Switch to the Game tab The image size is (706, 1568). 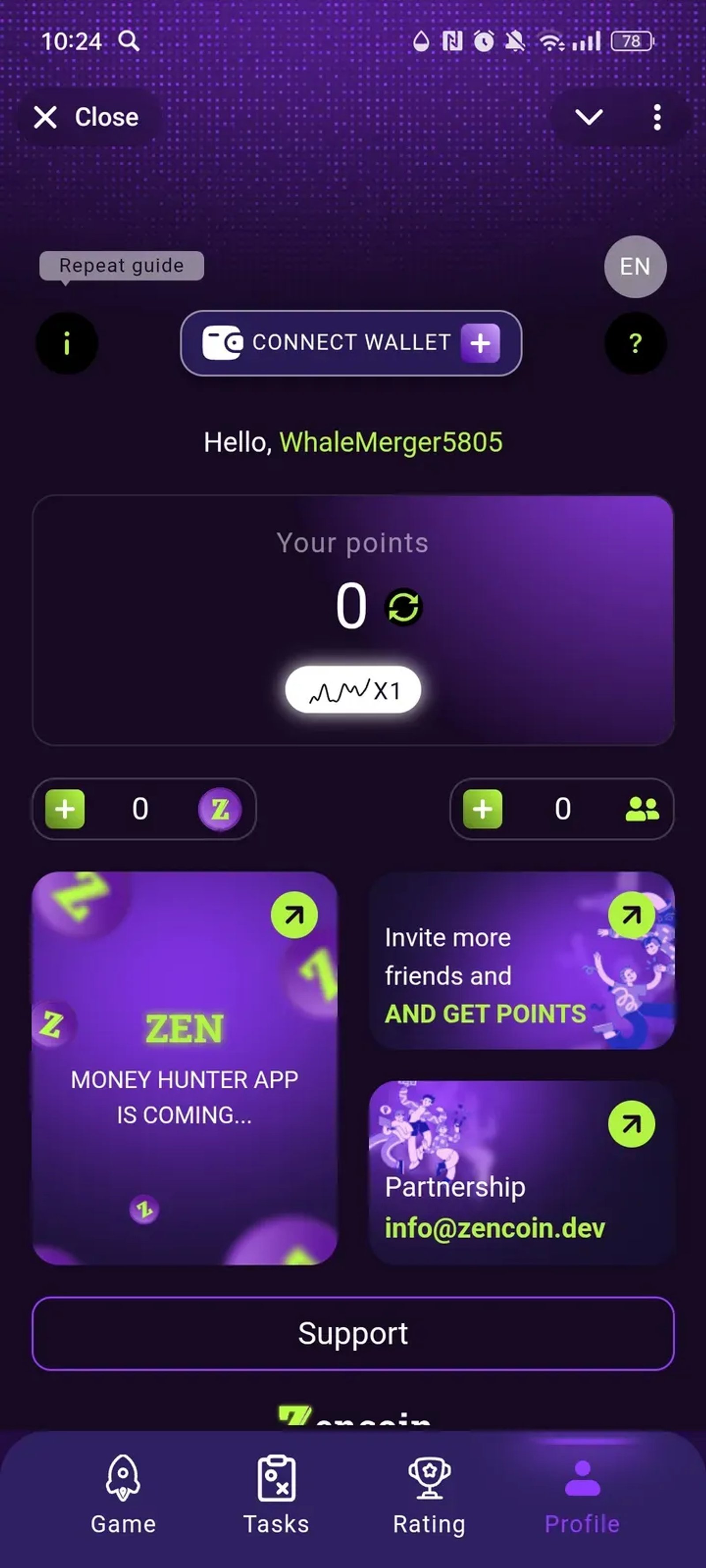[x=123, y=1495]
